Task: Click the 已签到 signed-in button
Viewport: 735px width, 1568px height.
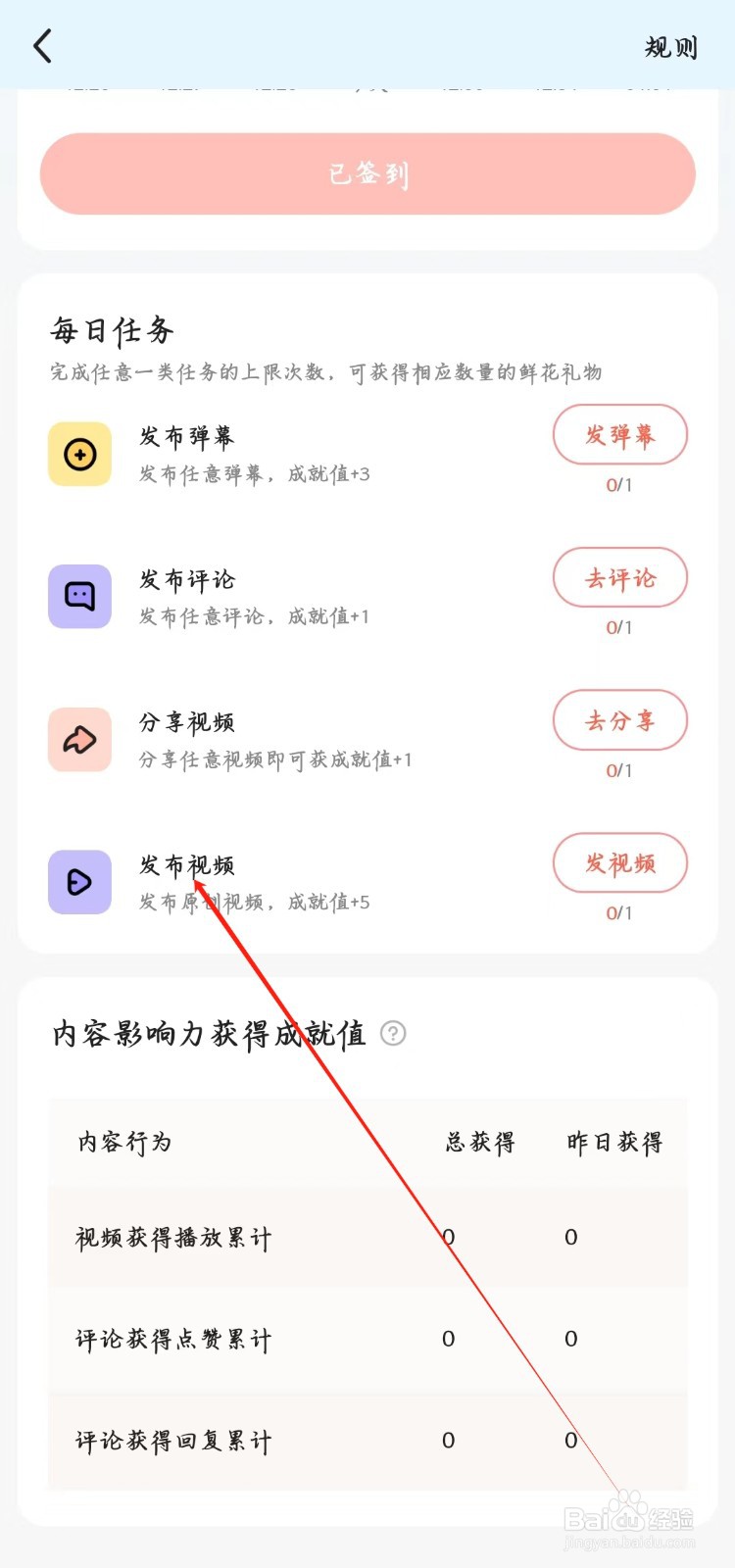Action: (367, 174)
